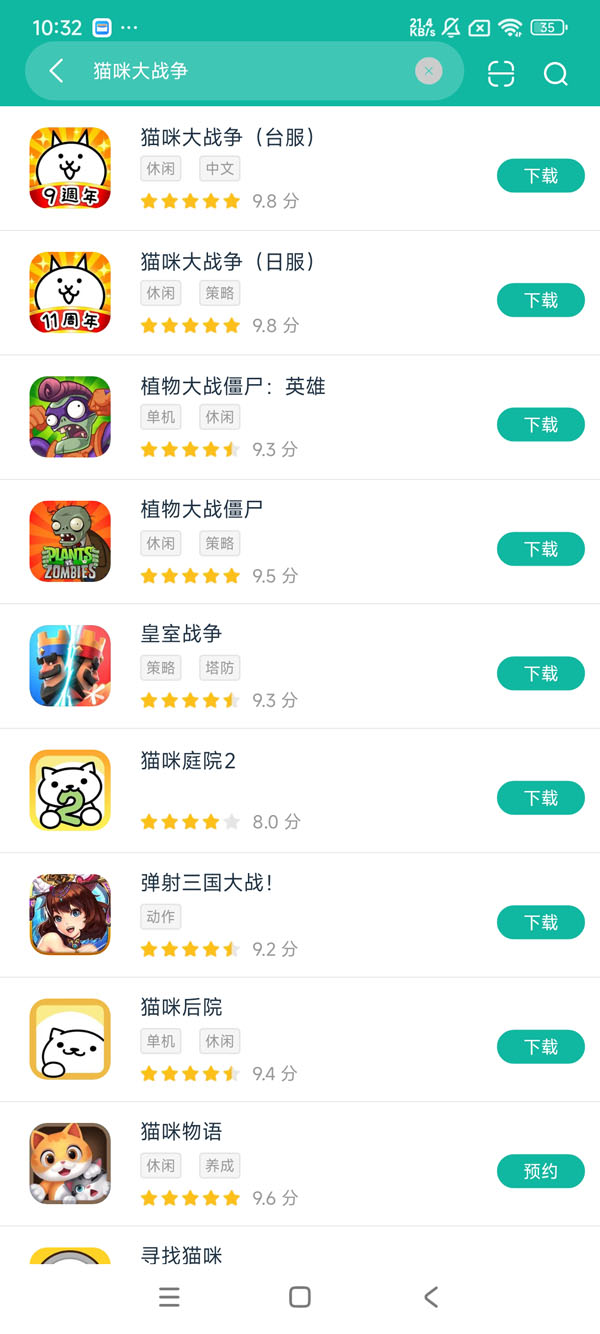The width and height of the screenshot is (600, 1334).
Task: Download 弹射三国大战！
Action: (540, 922)
